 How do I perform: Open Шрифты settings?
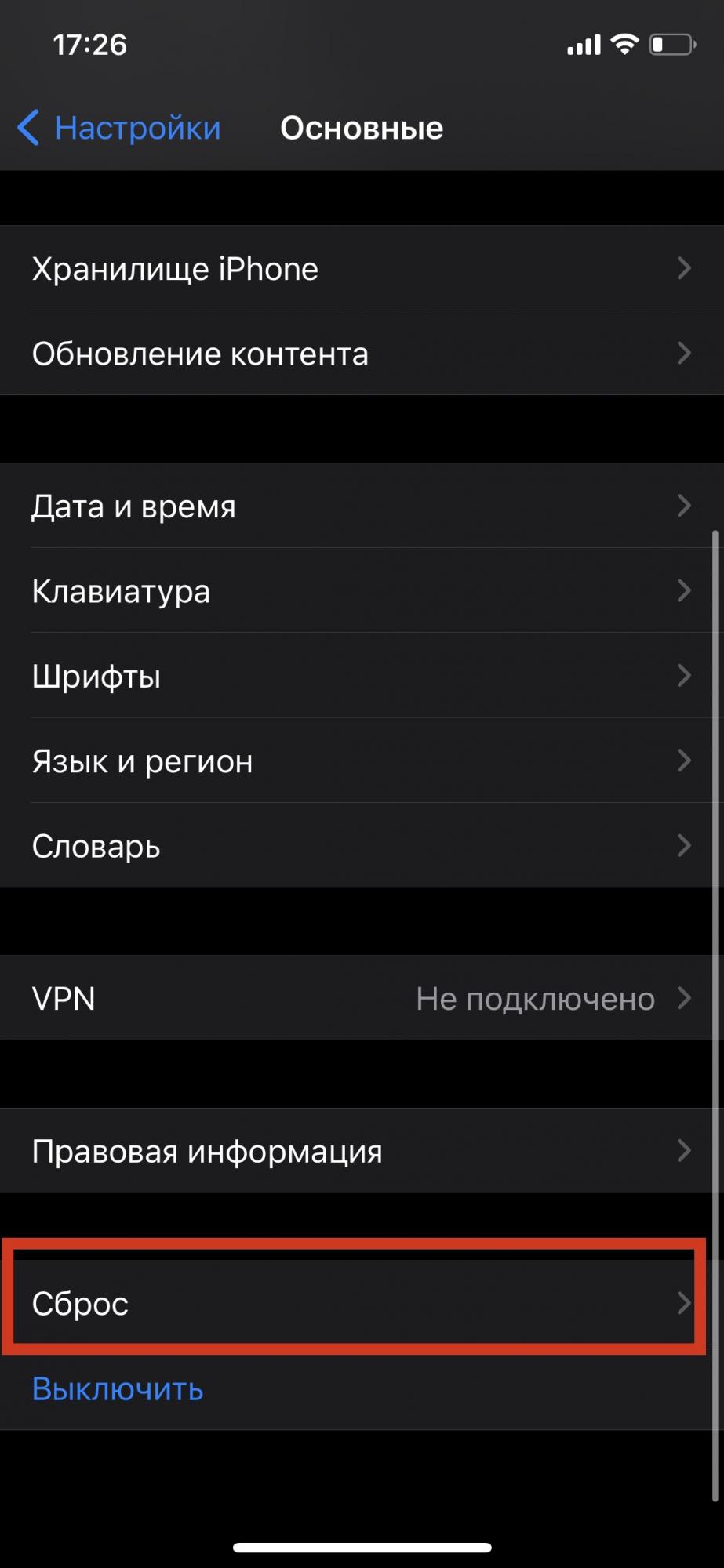tap(96, 676)
